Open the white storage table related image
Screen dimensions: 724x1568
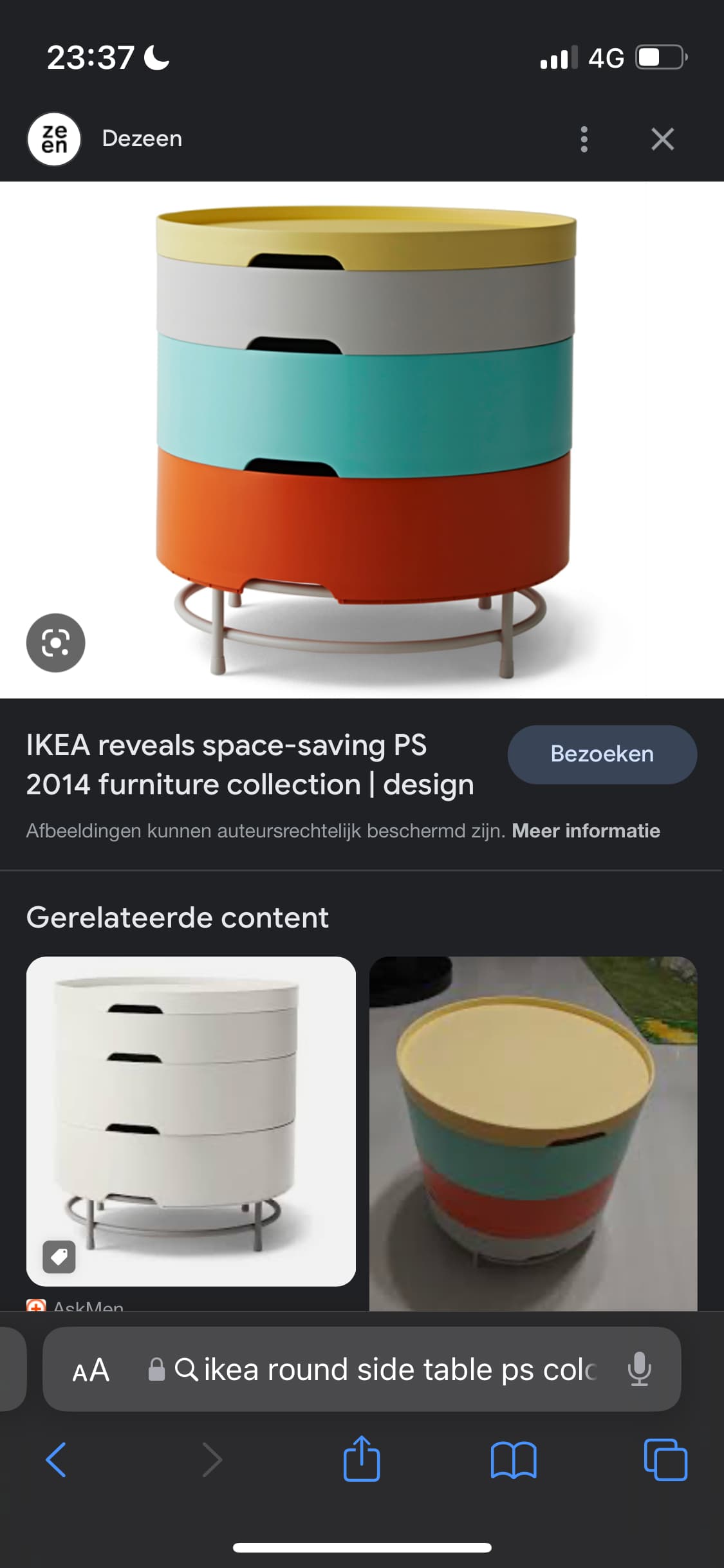pyautogui.click(x=191, y=1121)
